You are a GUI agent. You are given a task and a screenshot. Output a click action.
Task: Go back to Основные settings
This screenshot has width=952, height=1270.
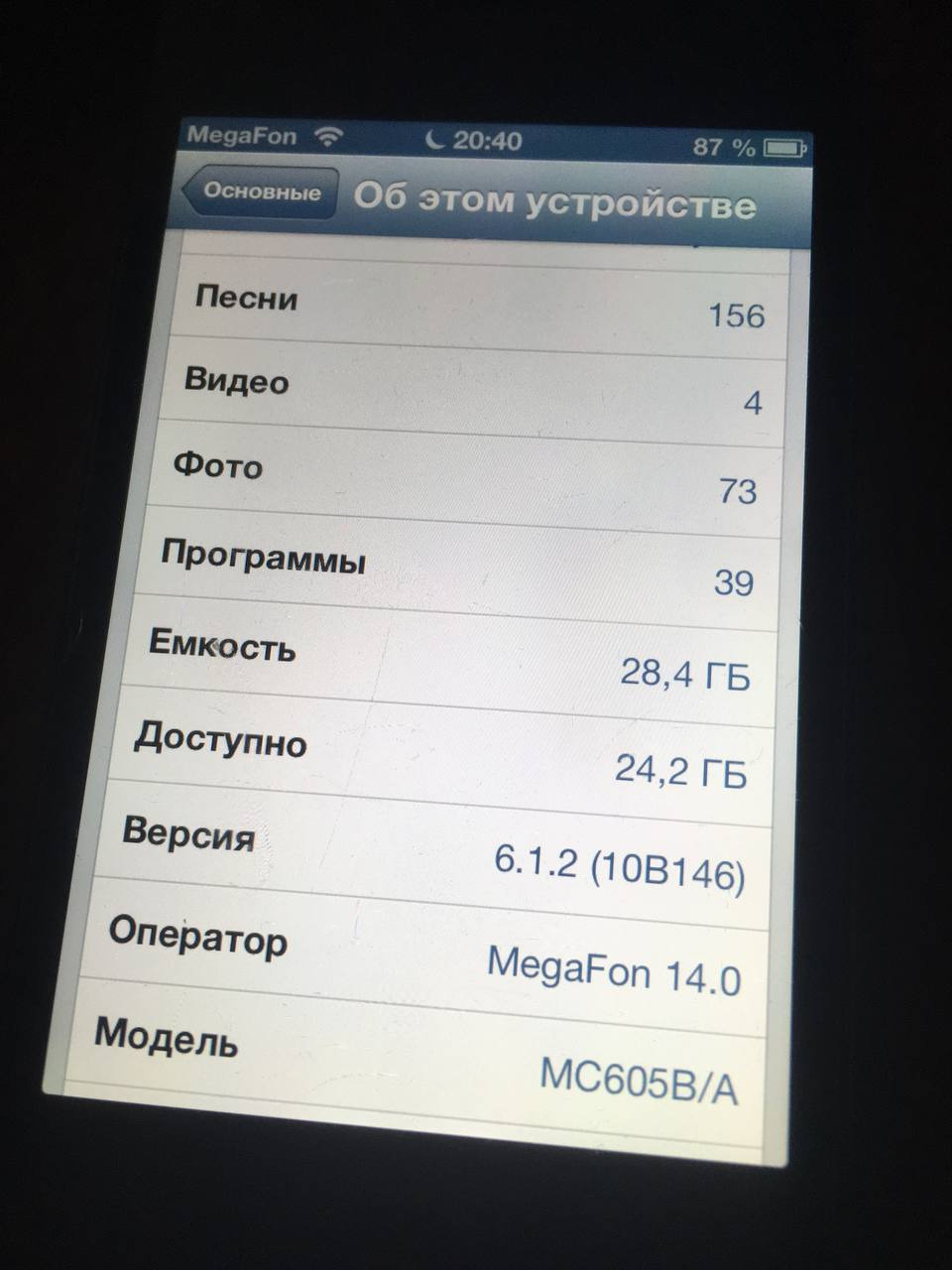(262, 191)
